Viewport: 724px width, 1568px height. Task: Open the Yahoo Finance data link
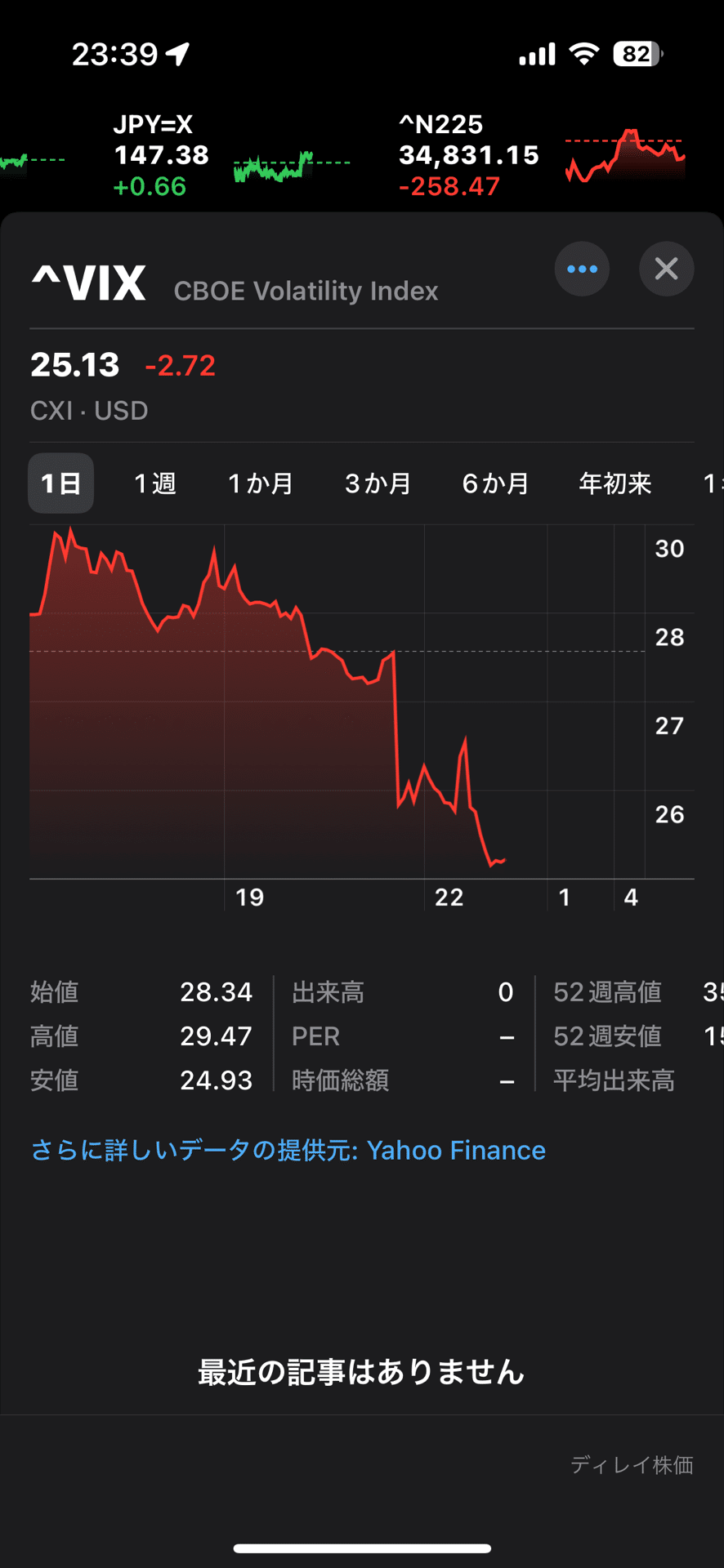click(x=457, y=1150)
